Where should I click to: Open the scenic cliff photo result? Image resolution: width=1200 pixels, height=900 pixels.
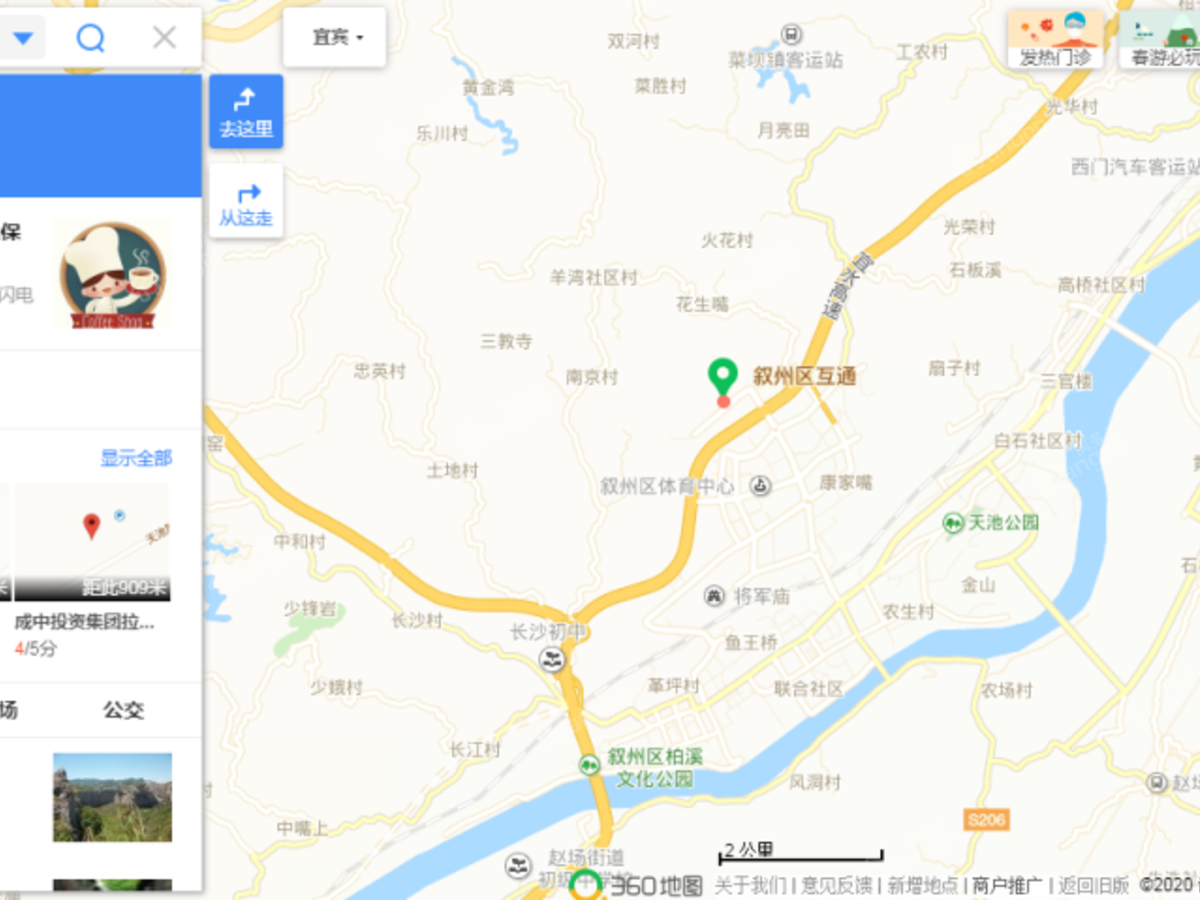click(x=112, y=797)
